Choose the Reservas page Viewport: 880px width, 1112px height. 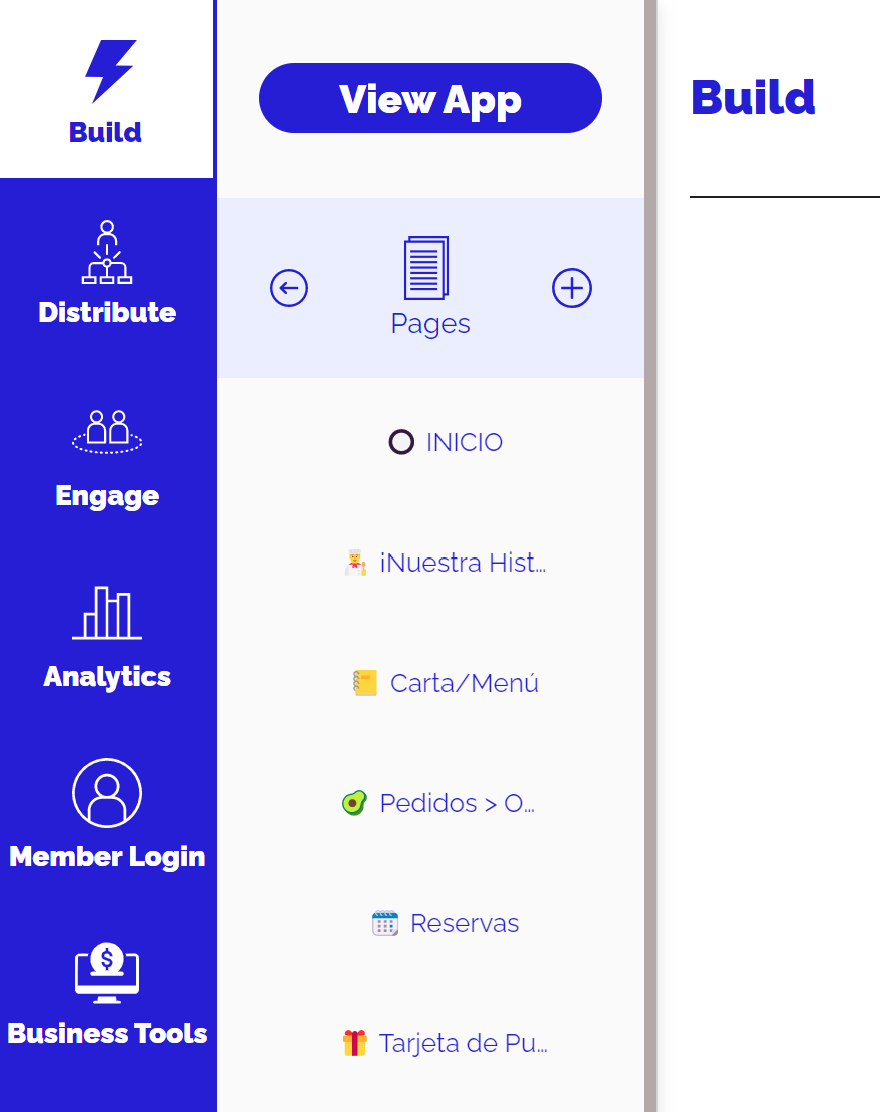(x=446, y=923)
